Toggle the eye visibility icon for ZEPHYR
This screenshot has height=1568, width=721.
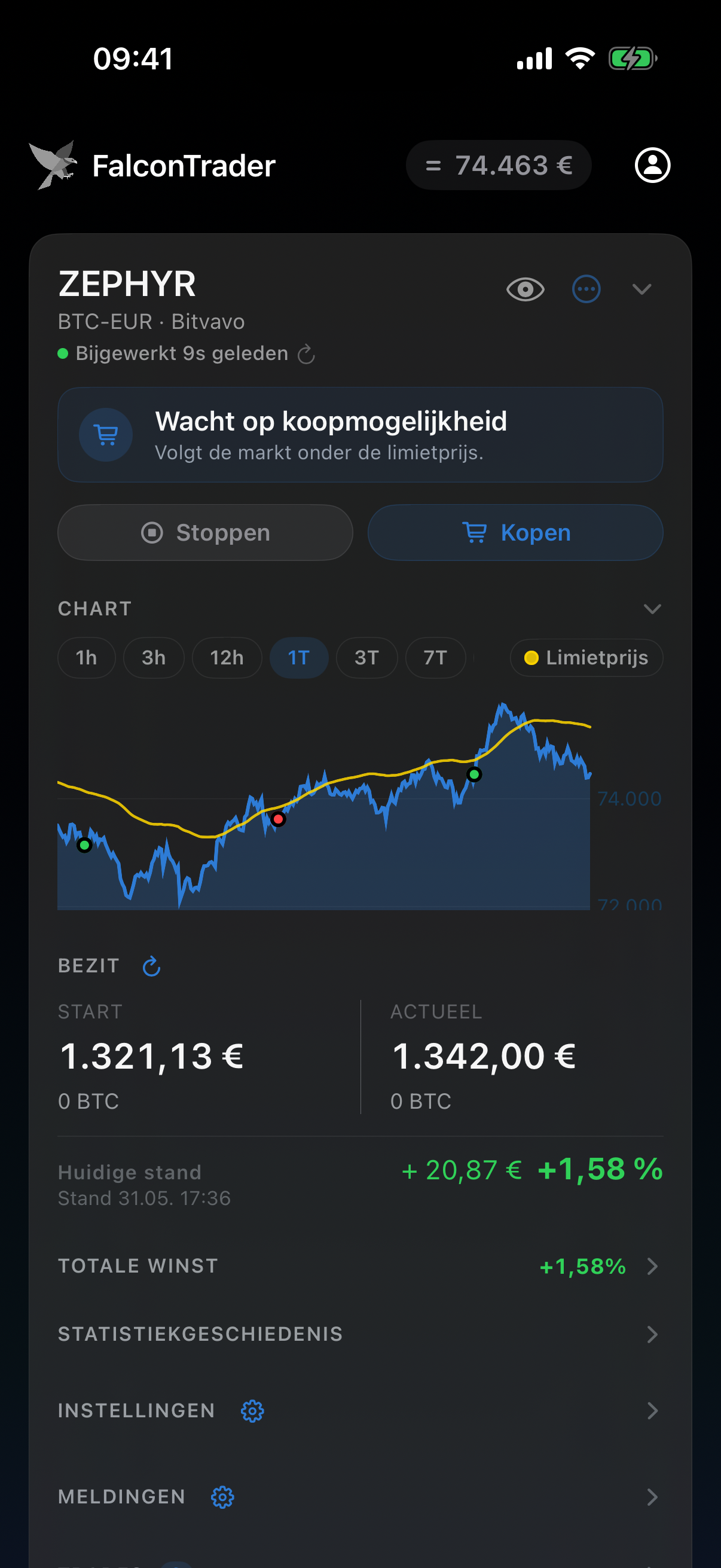pyautogui.click(x=525, y=289)
